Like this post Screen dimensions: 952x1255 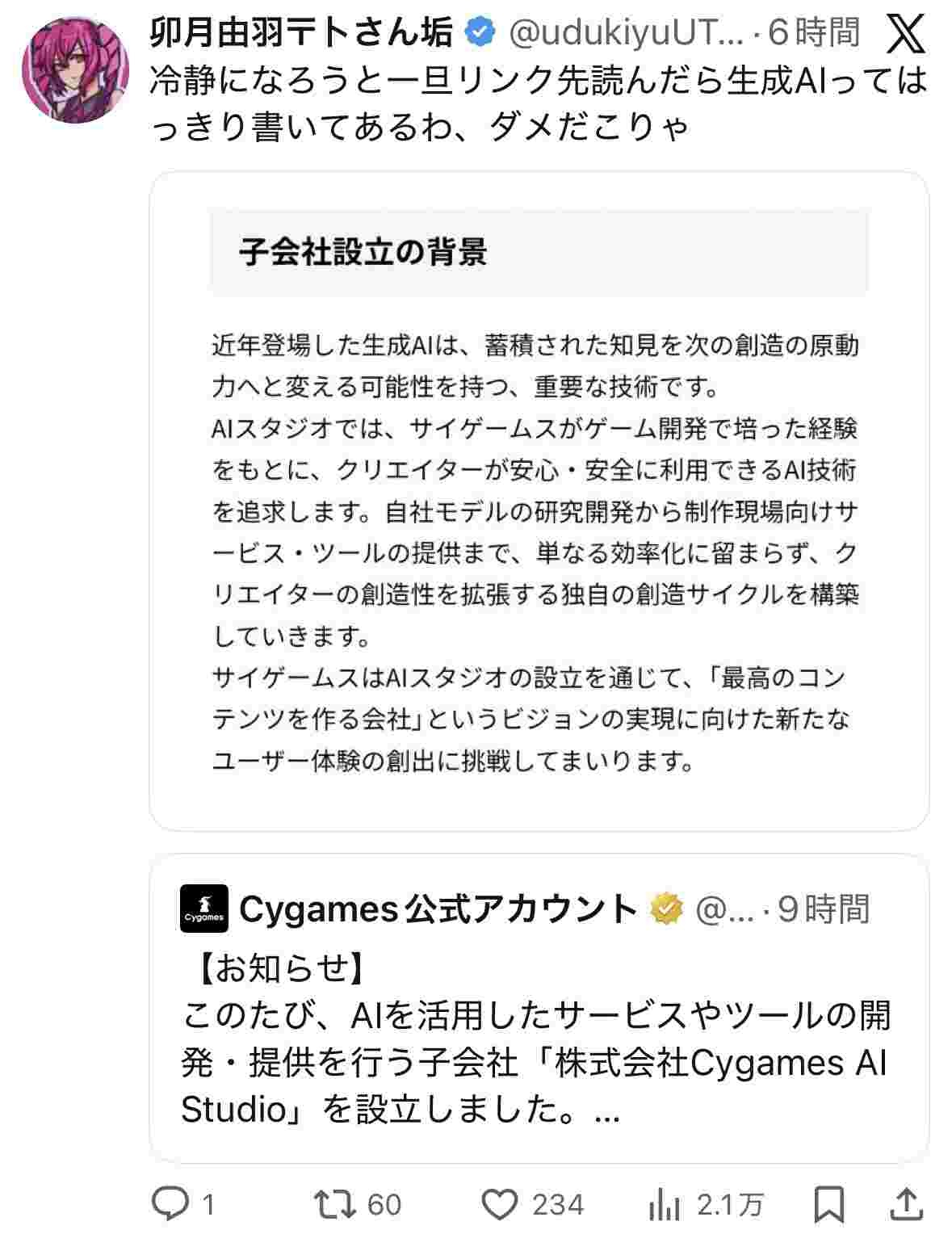tap(500, 1205)
